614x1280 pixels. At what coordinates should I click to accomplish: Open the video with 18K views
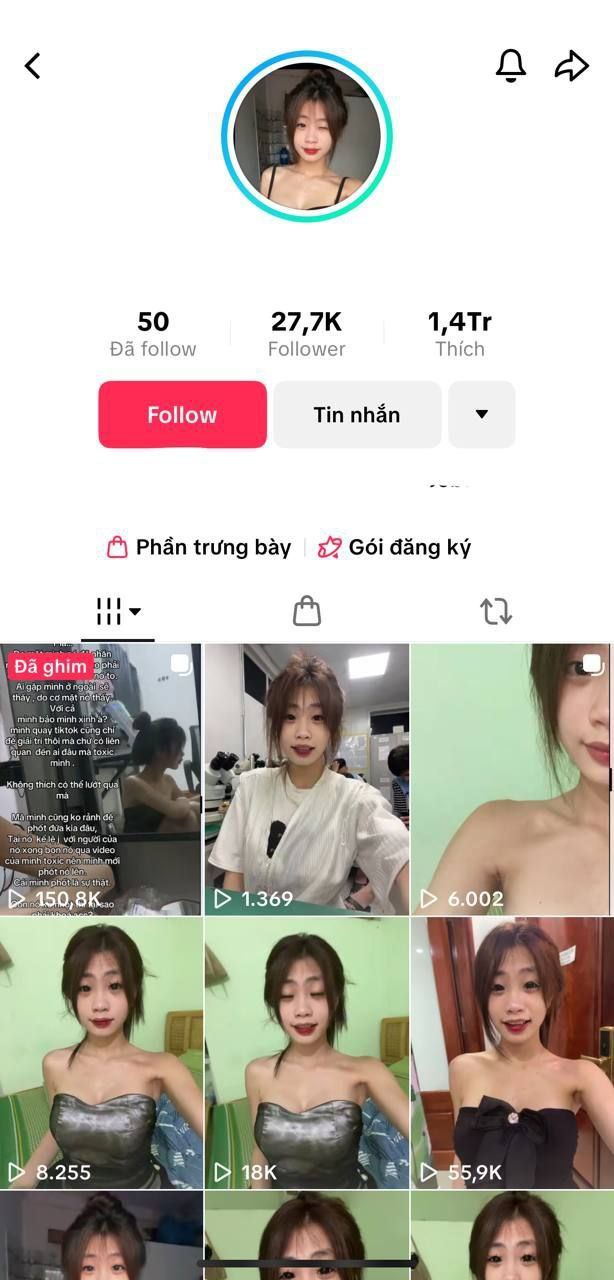[306, 1053]
